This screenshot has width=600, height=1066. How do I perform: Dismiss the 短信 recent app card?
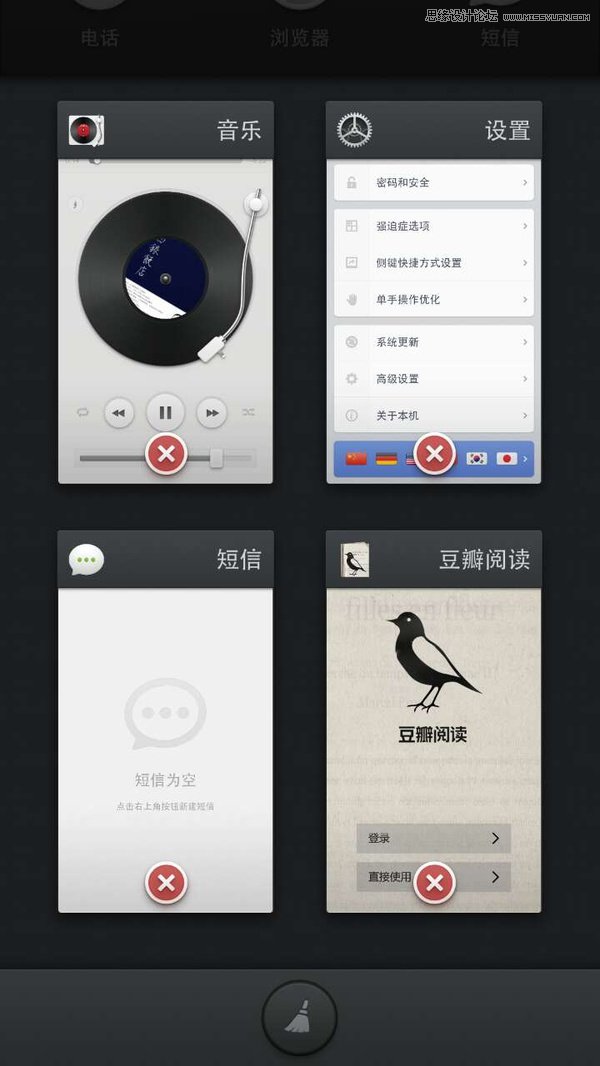(166, 883)
